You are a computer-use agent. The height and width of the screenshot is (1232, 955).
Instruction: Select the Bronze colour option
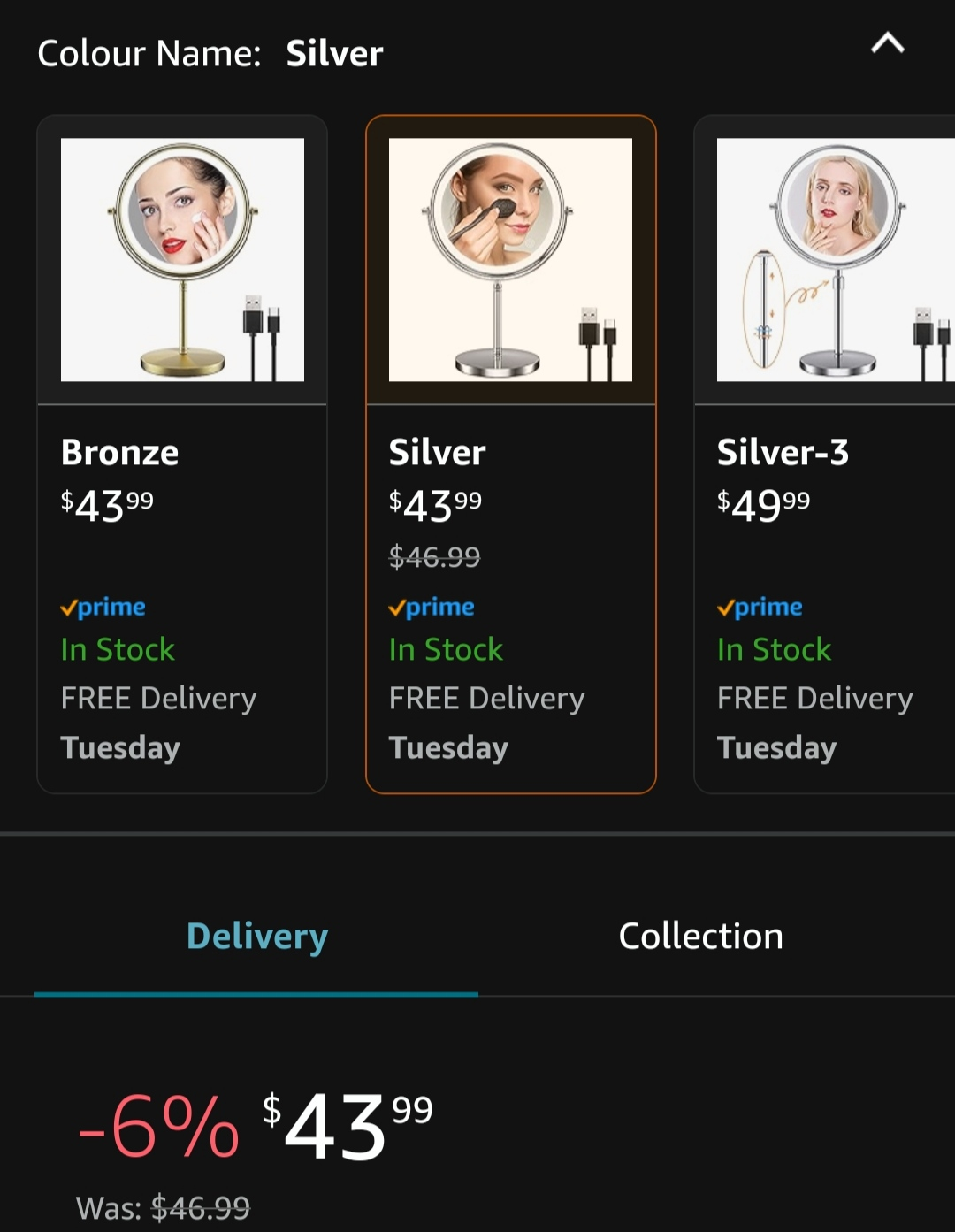(x=182, y=453)
